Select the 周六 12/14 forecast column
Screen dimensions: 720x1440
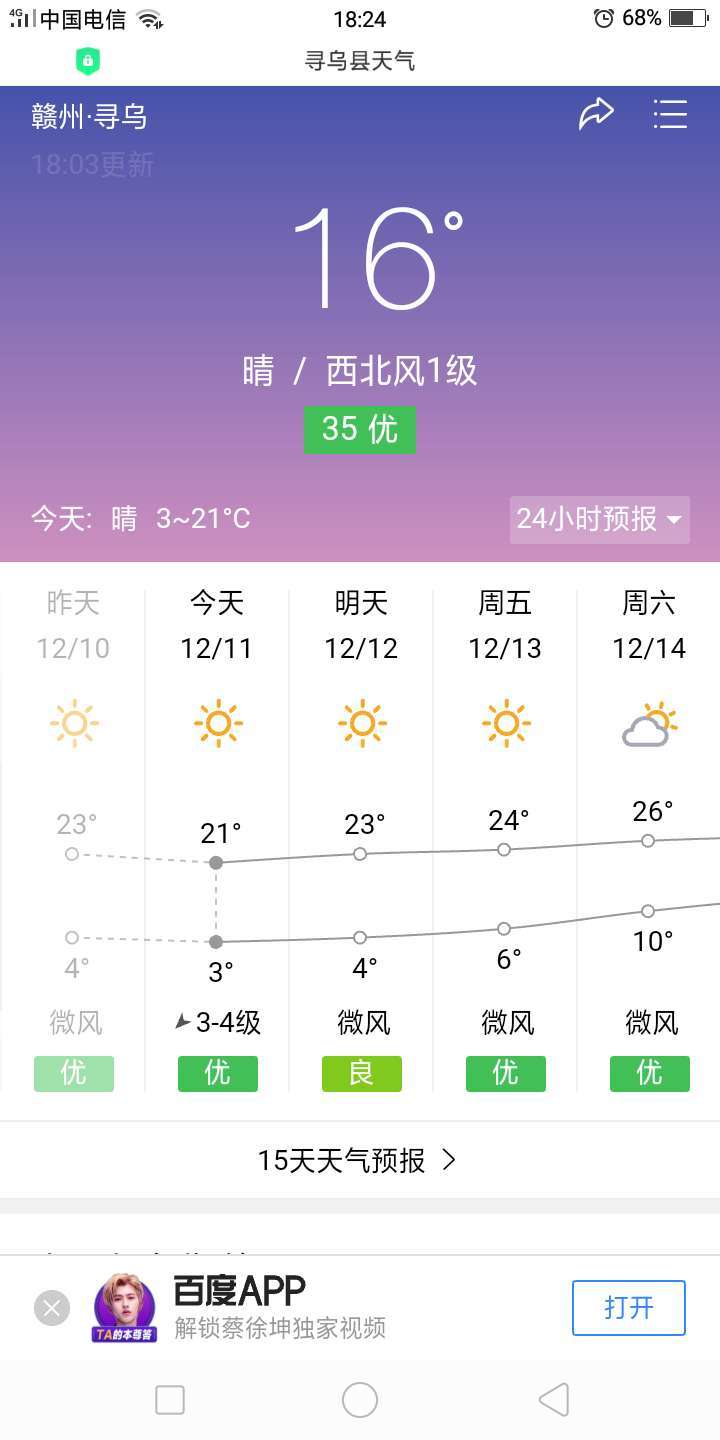coord(649,840)
